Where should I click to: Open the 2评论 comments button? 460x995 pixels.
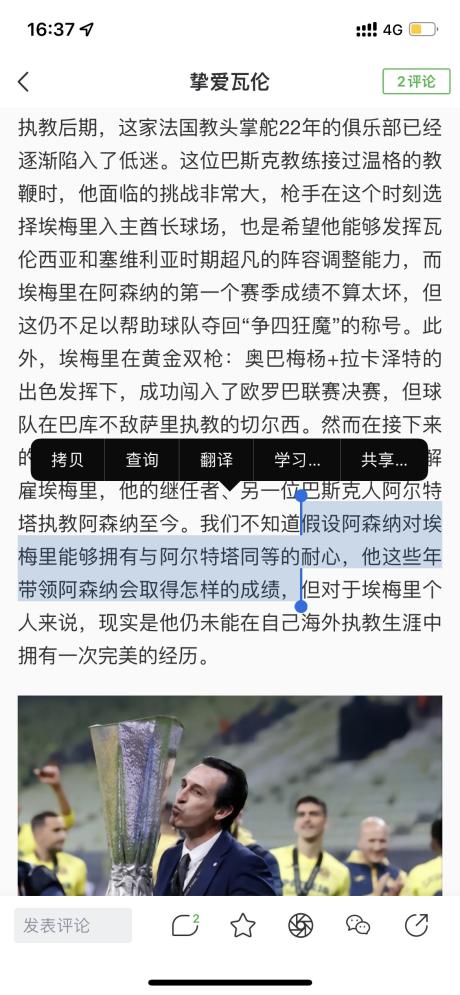click(x=416, y=81)
